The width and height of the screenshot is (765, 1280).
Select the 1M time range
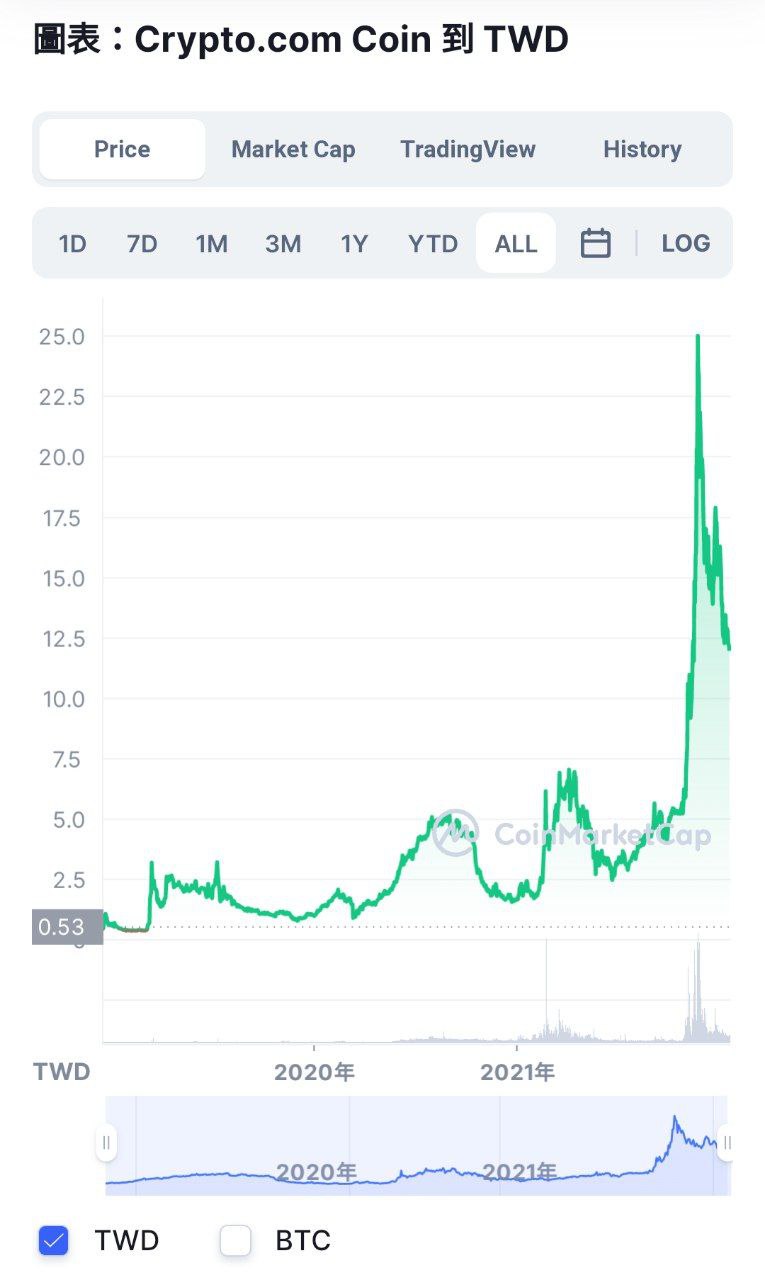tap(212, 244)
